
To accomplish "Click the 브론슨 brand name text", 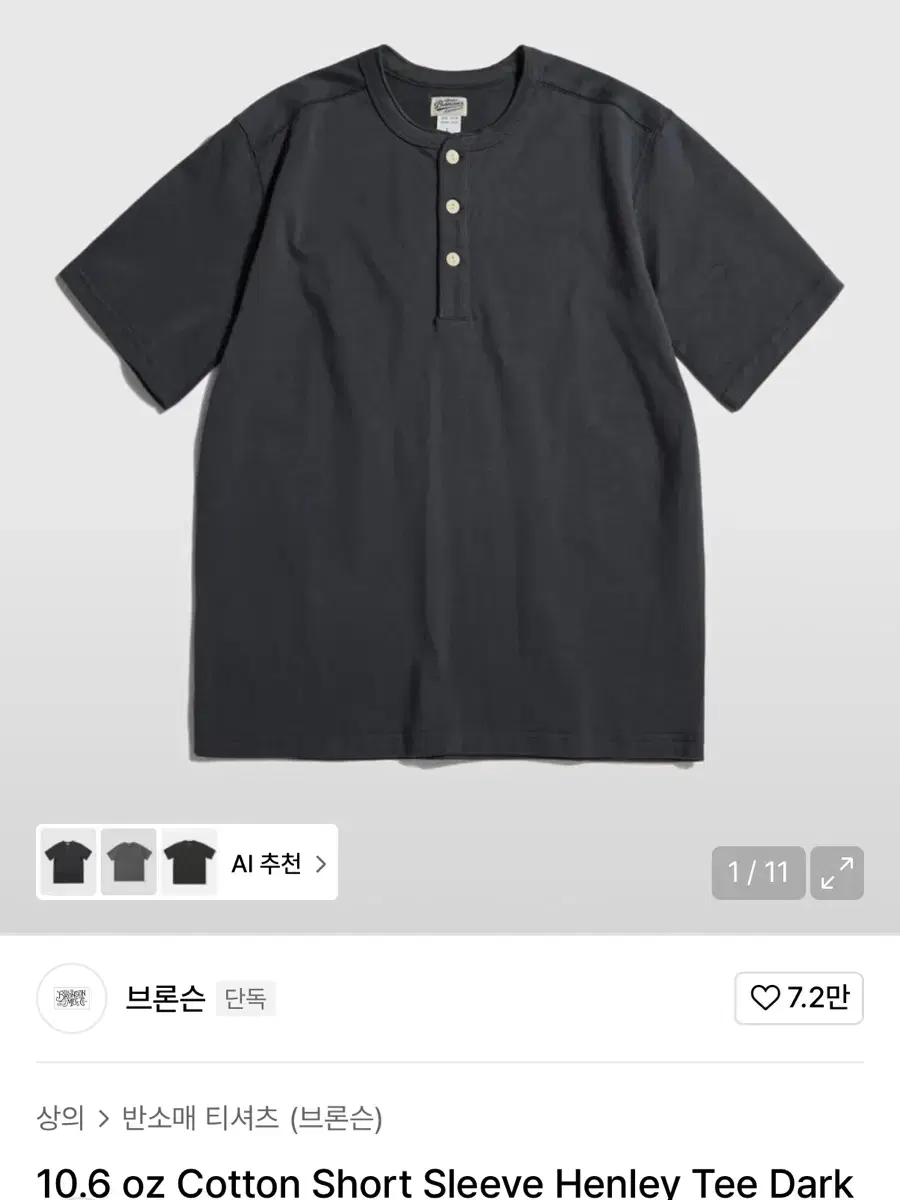I will 164,997.
